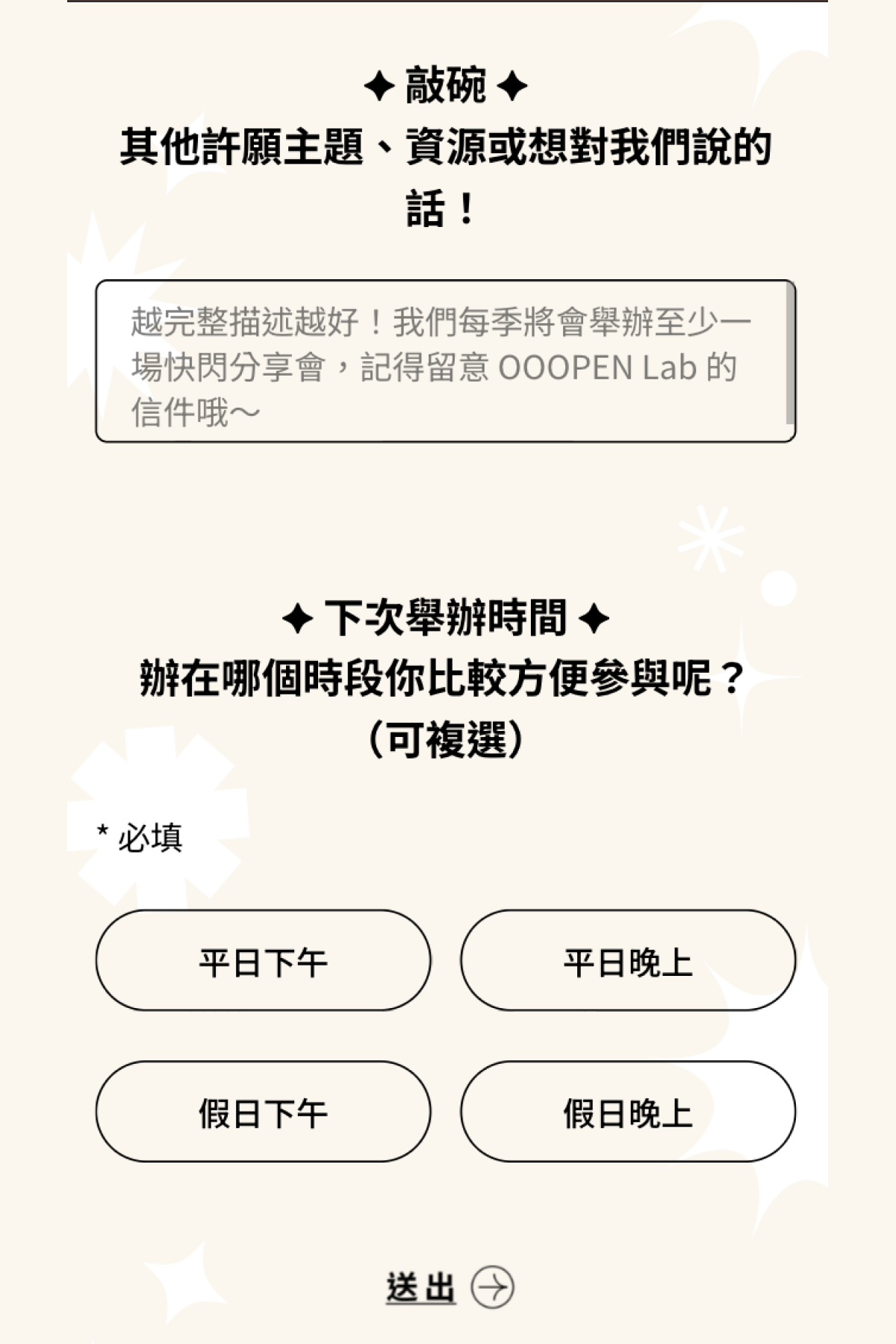The height and width of the screenshot is (1344, 896).
Task: Submit the form with 送出
Action: [x=449, y=1287]
